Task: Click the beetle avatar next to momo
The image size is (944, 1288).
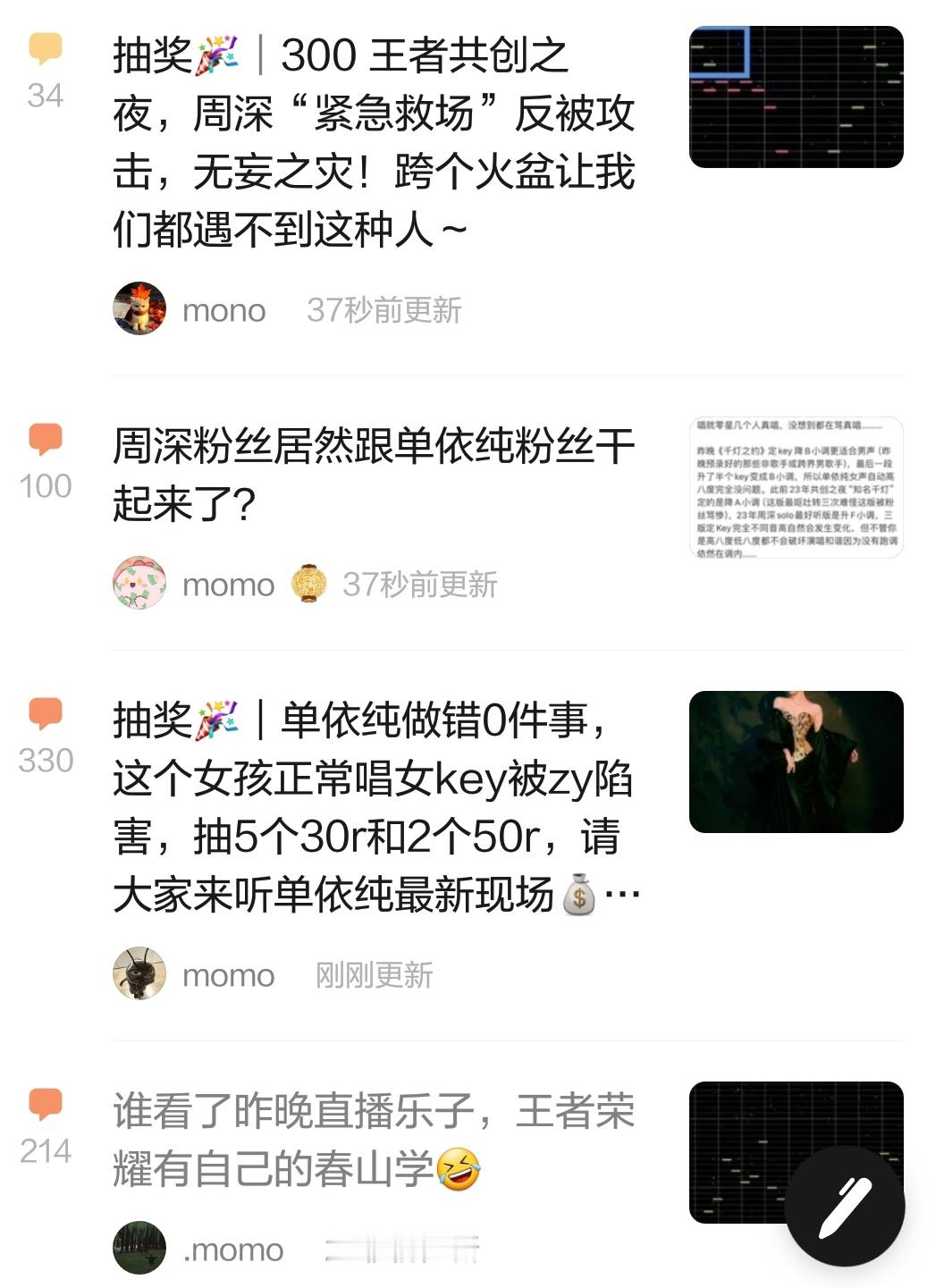Action: click(x=139, y=974)
